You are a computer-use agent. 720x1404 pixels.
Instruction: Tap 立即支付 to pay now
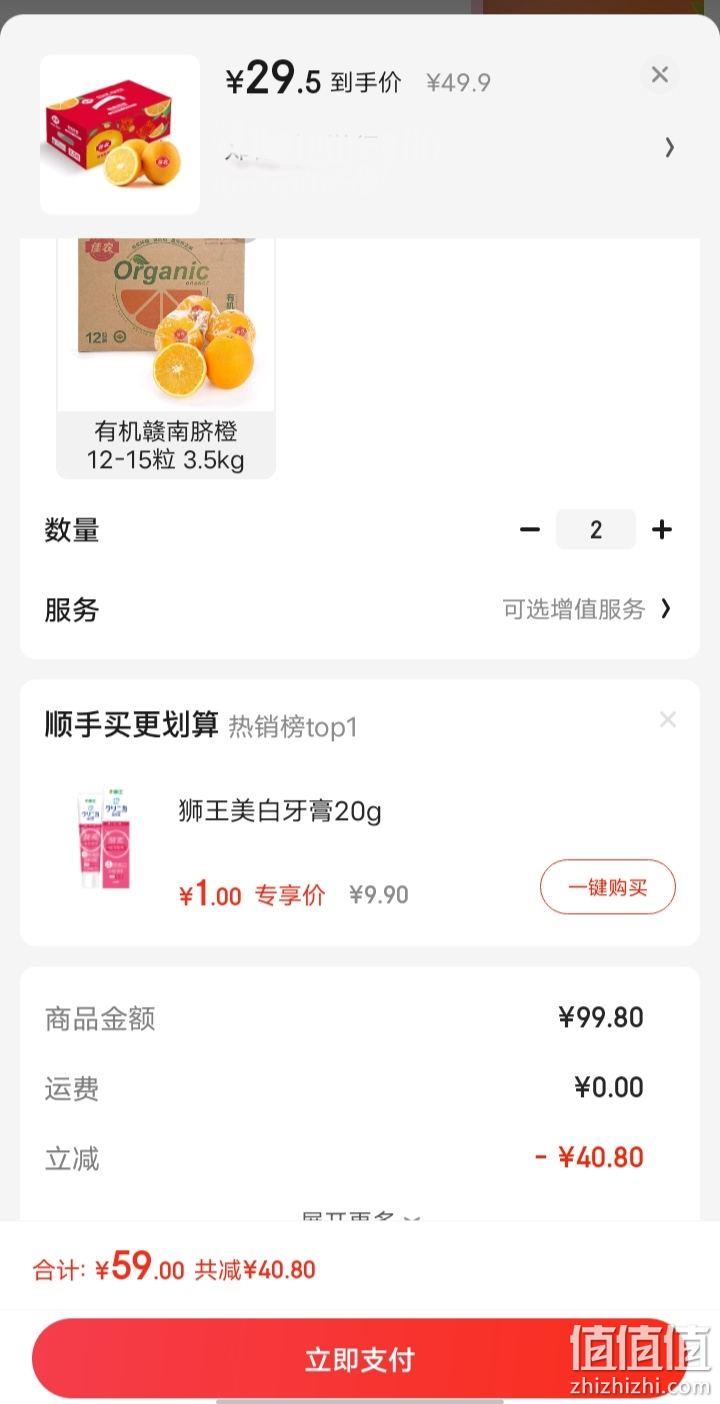coord(360,1360)
